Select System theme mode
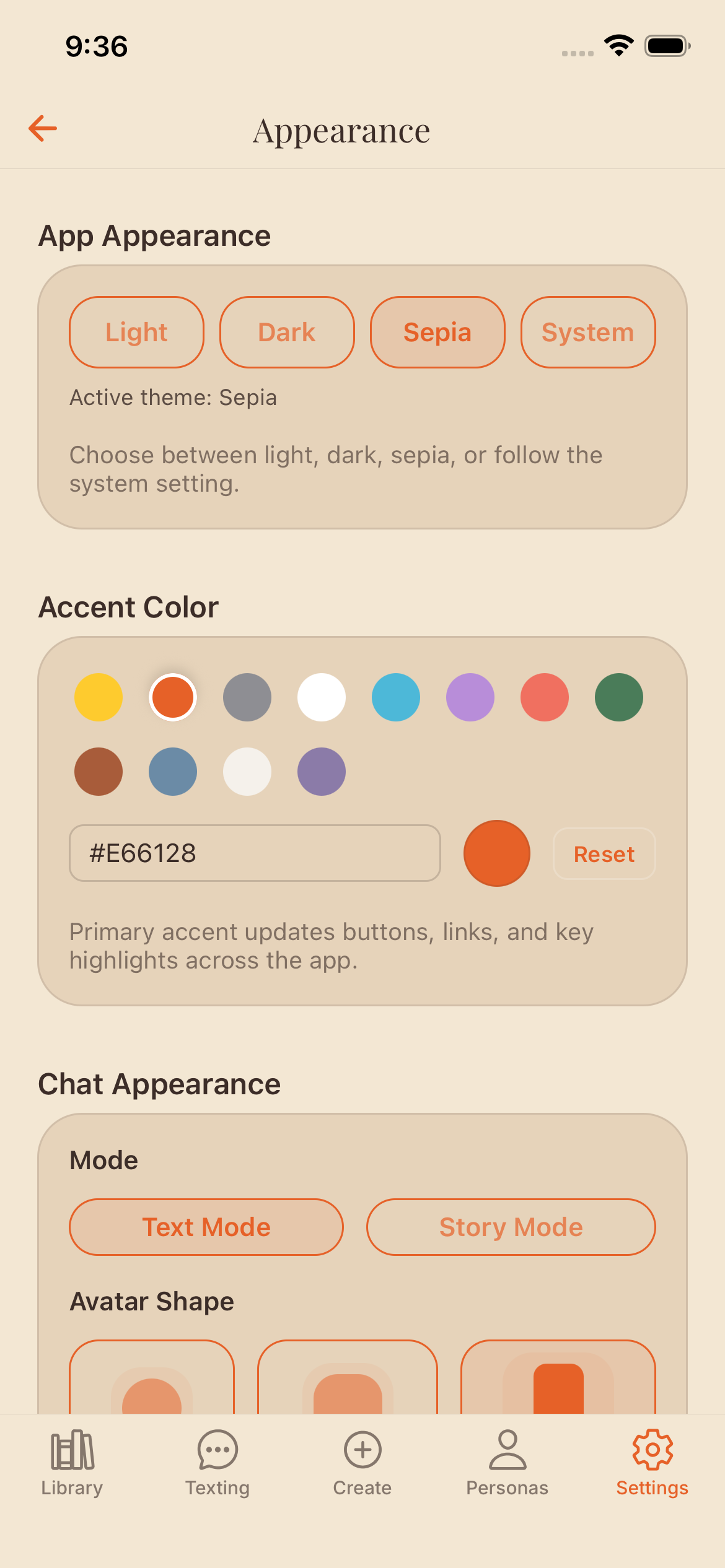Viewport: 725px width, 1568px height. (587, 332)
